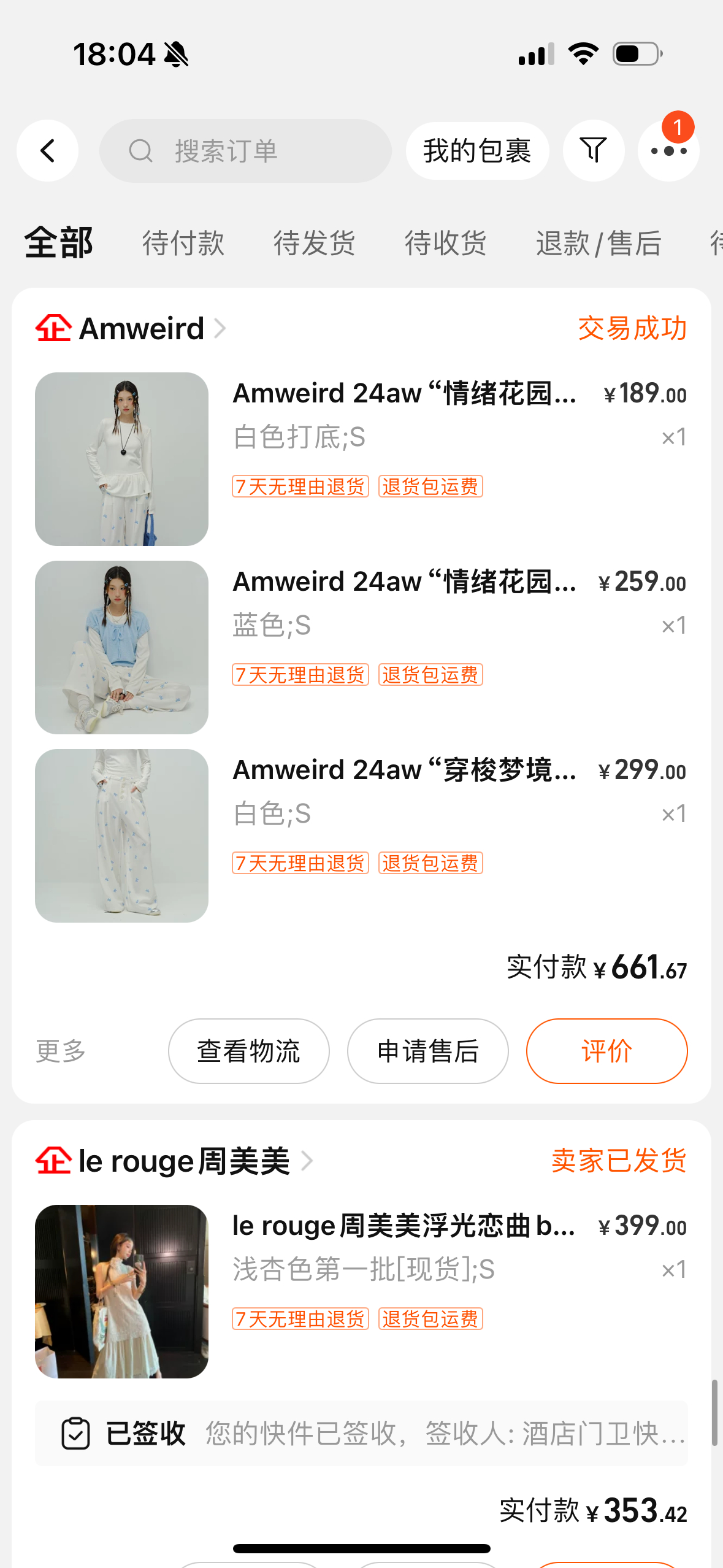Open the 蓝色 S item for ¥259
Viewport: 723px width, 1568px height.
coord(361,647)
